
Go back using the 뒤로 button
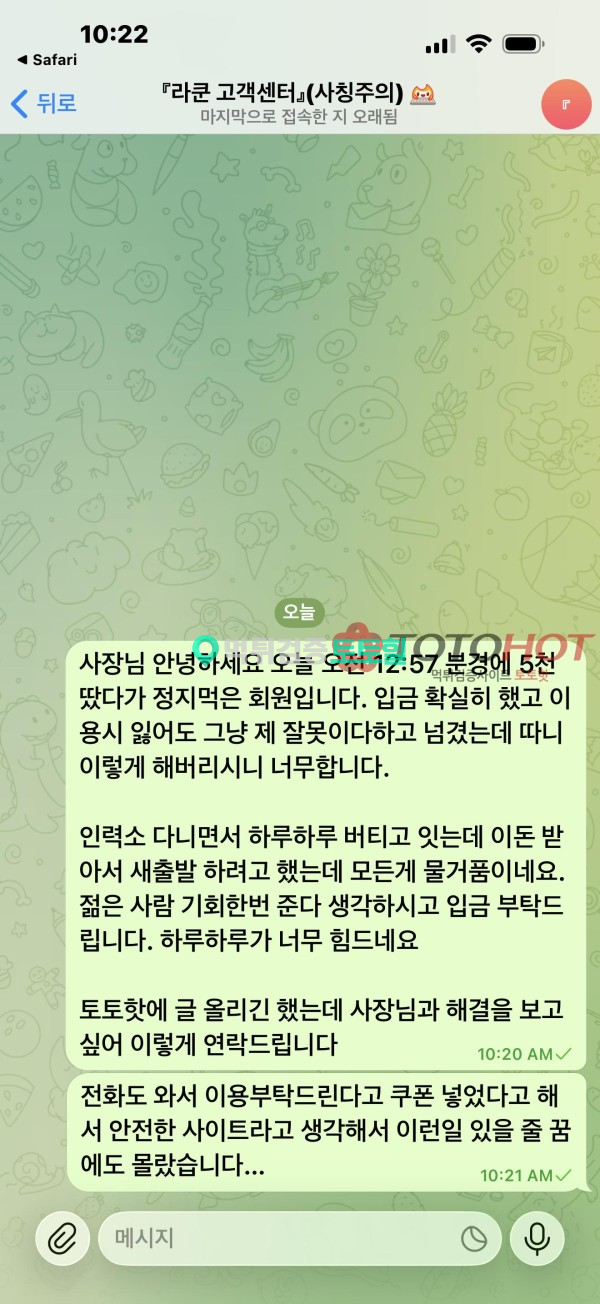[42, 103]
